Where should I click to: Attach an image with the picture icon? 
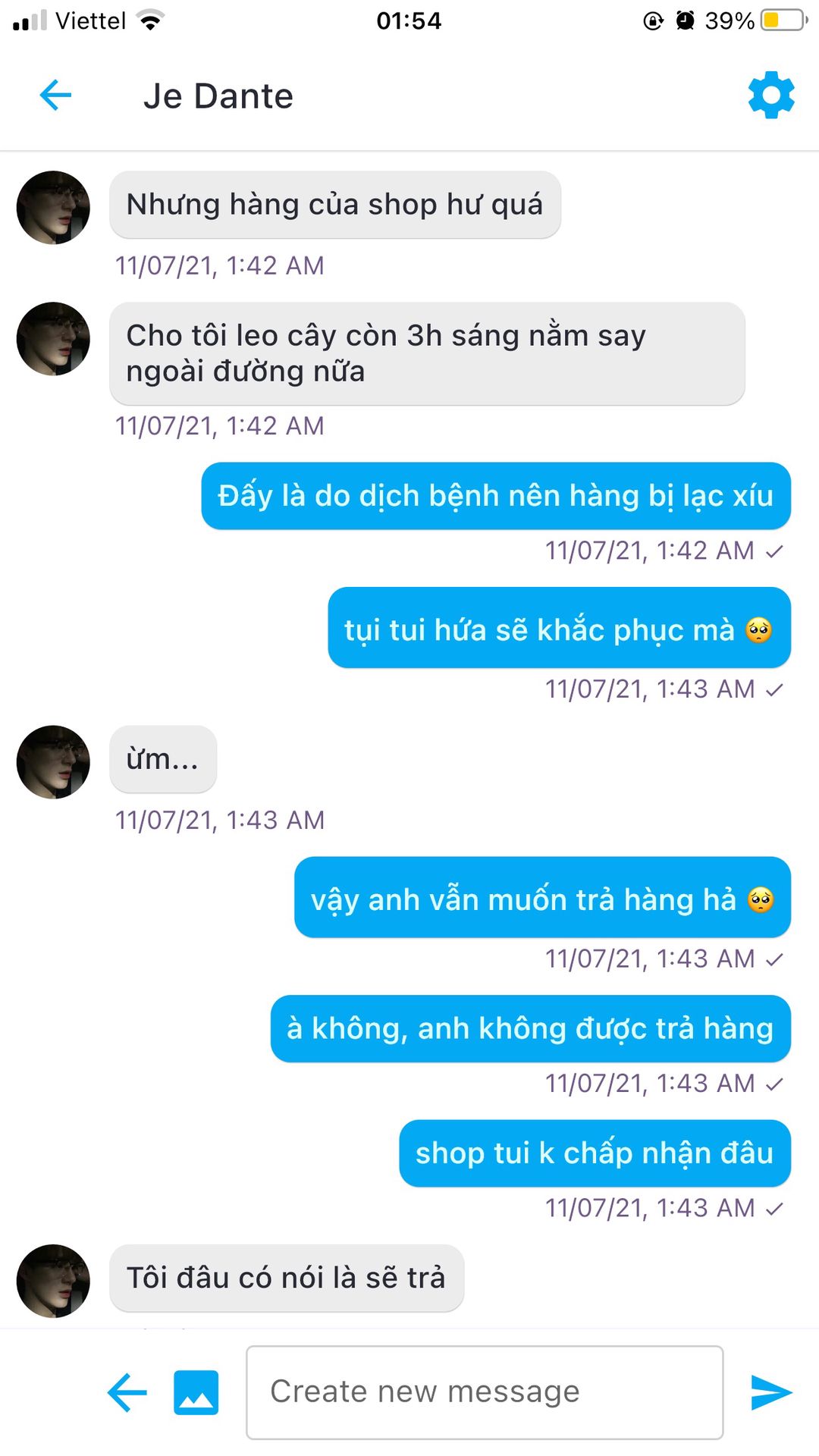(196, 1392)
